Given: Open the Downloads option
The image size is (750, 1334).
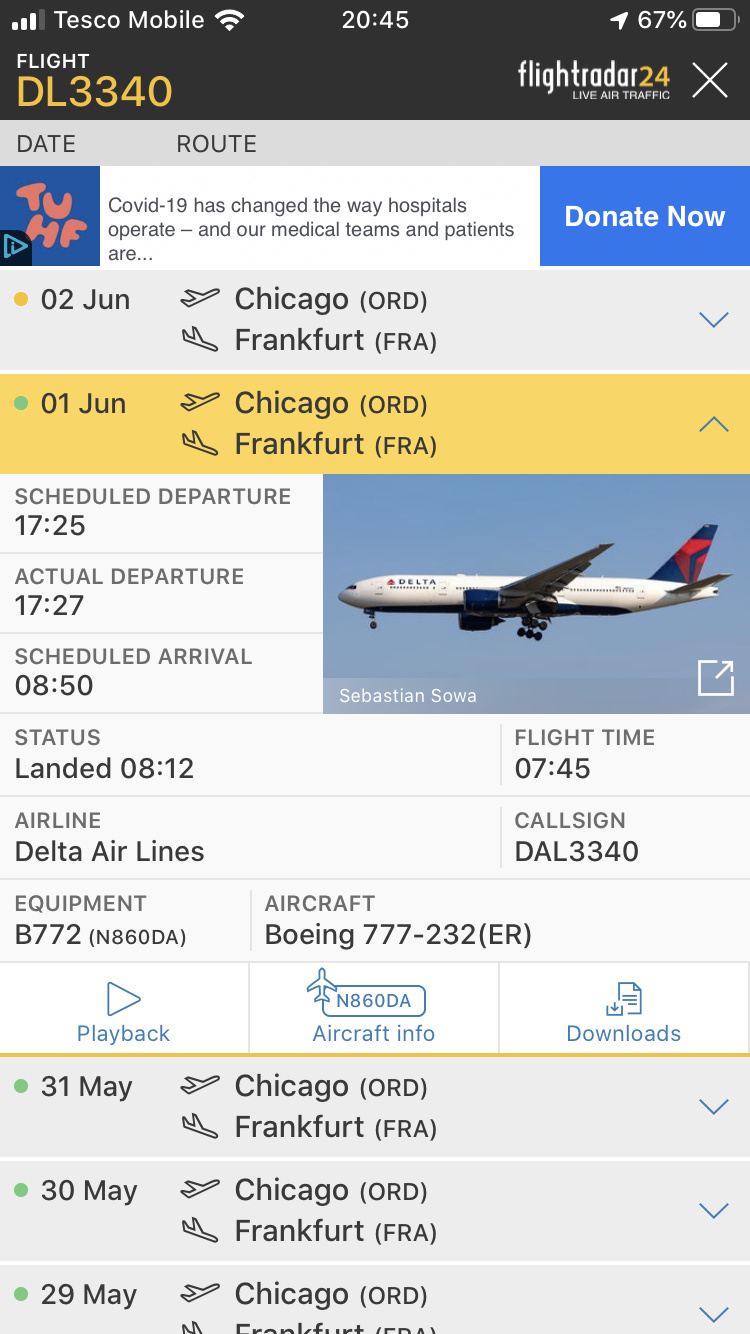Looking at the screenshot, I should [x=624, y=1012].
